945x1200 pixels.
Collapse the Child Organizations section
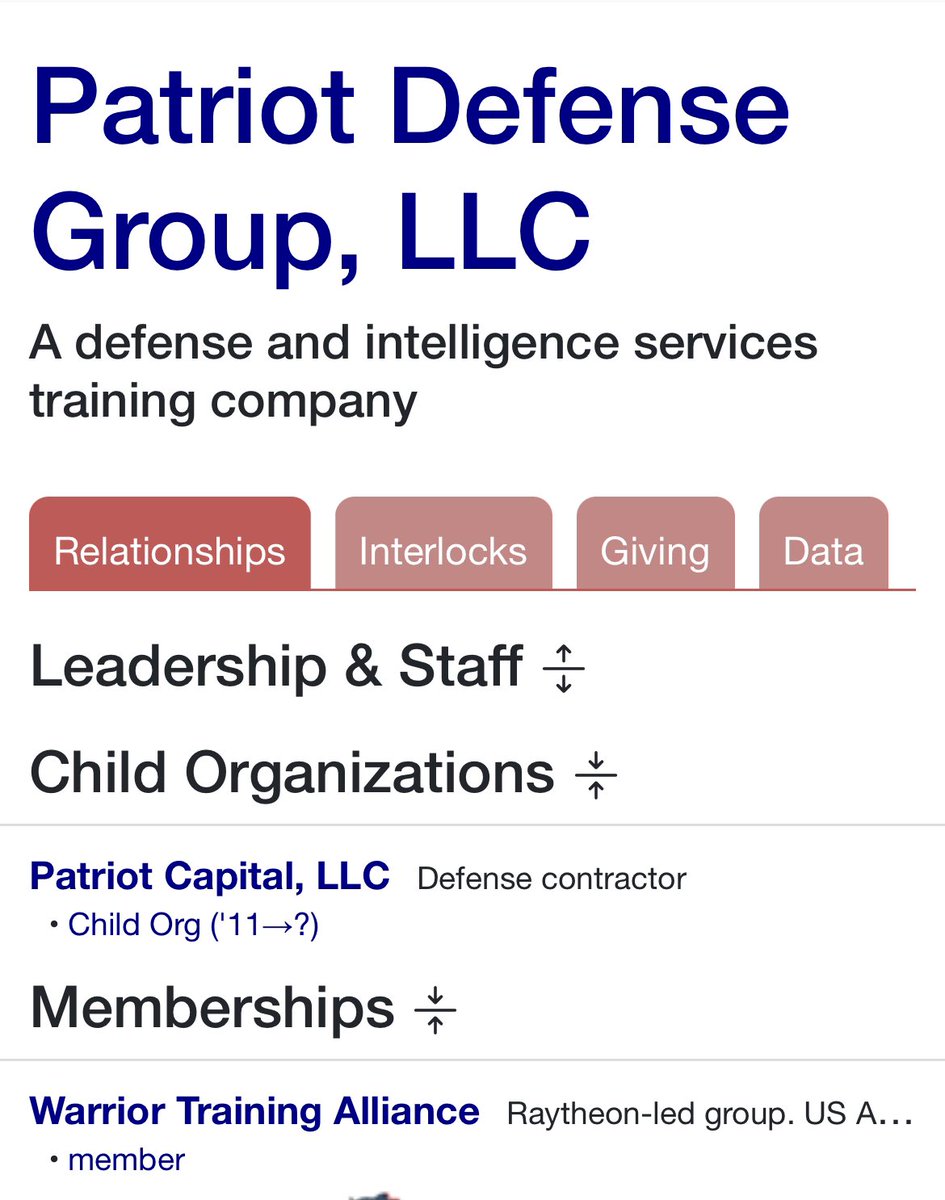[x=596, y=775]
